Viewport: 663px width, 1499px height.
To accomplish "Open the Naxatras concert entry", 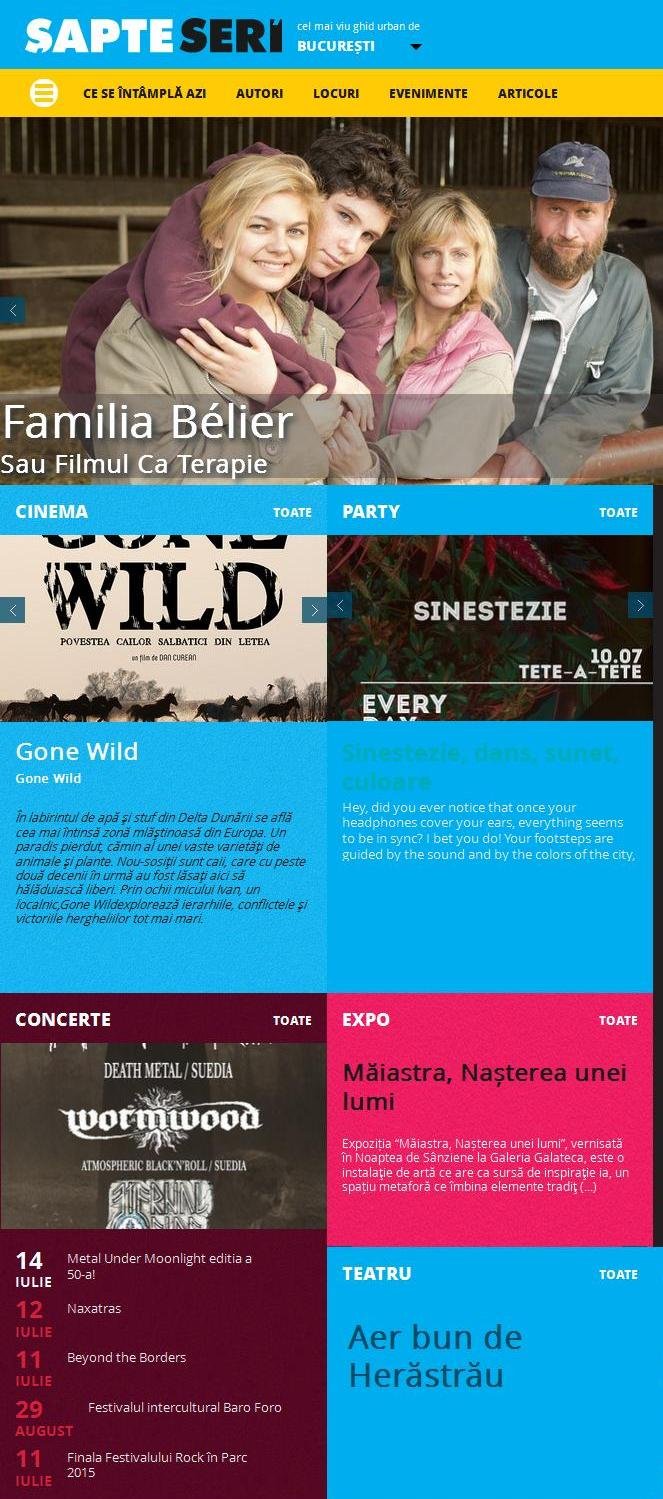I will pos(94,1308).
